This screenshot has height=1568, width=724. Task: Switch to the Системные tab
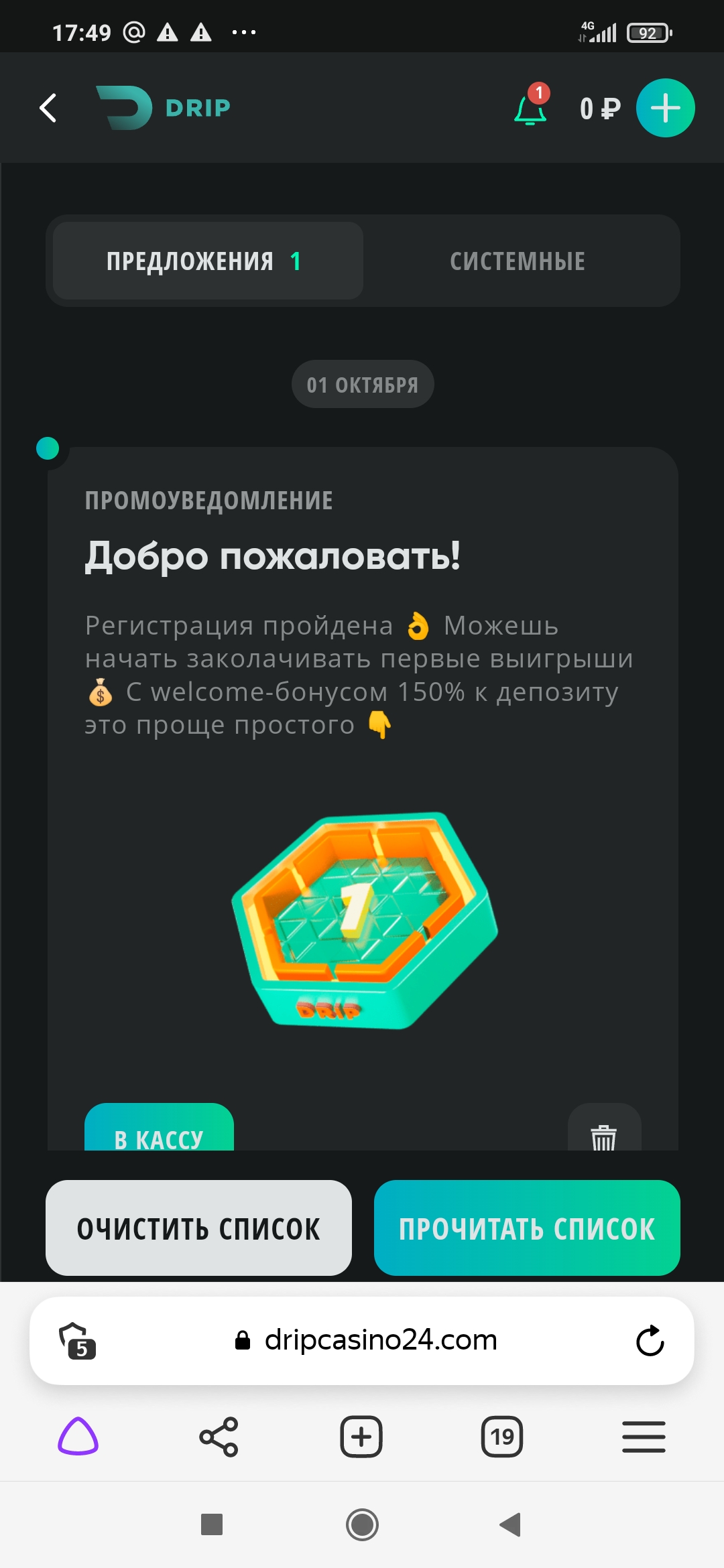518,261
